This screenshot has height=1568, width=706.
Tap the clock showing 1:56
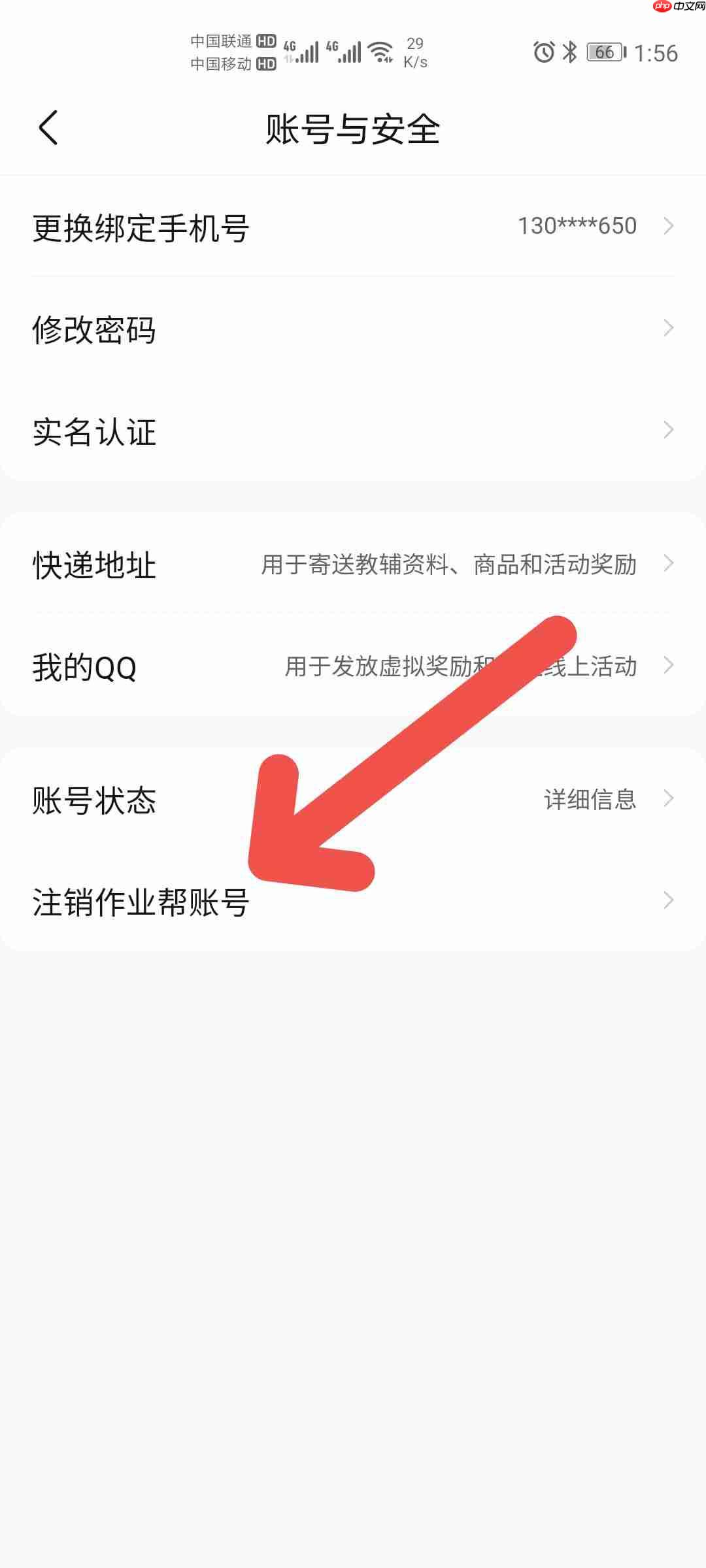(656, 52)
